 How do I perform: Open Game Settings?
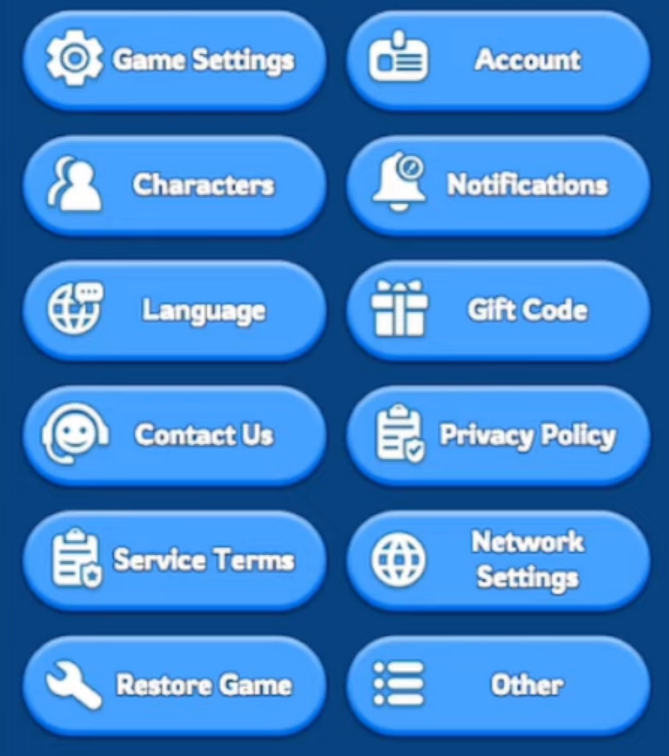[x=174, y=60]
